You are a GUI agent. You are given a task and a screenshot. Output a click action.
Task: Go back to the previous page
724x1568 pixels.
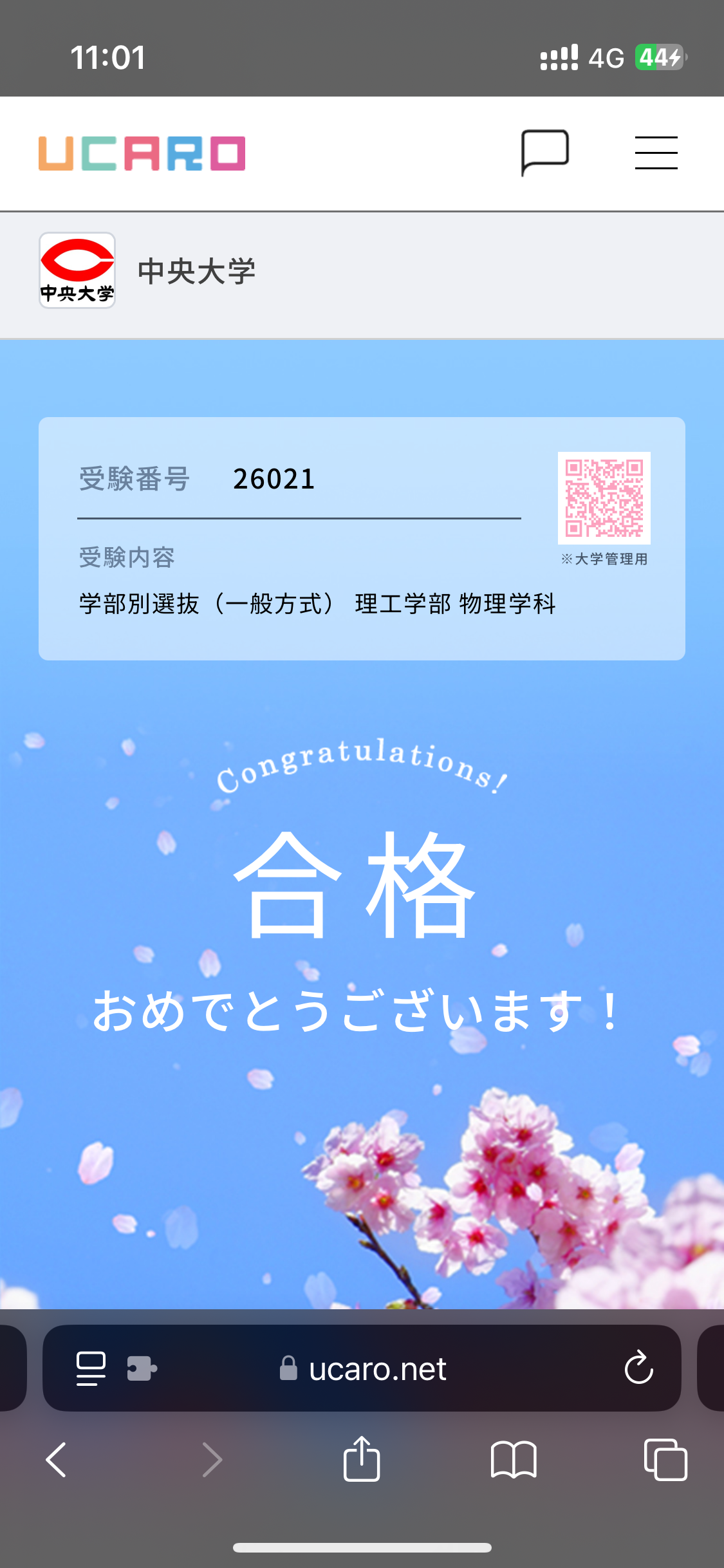tap(57, 1459)
